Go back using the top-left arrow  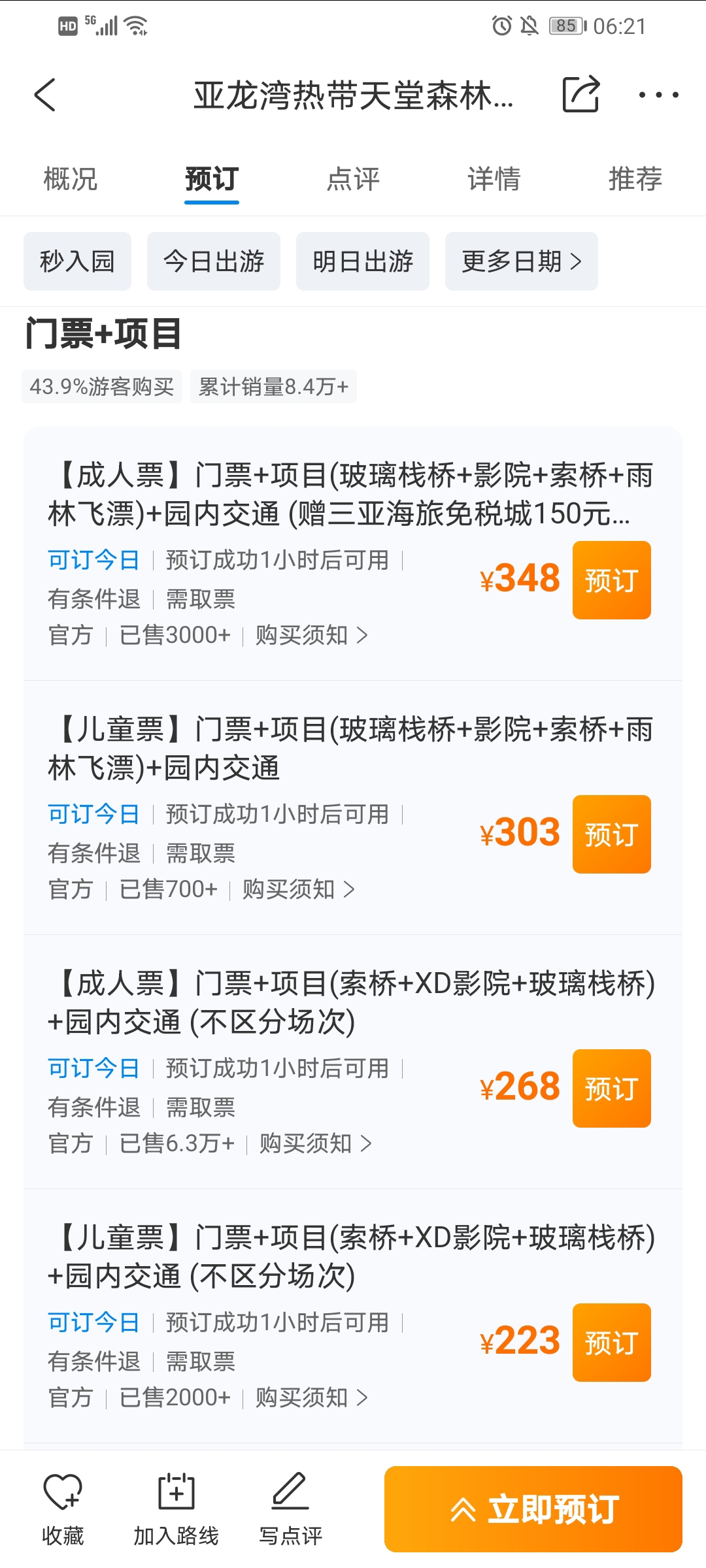45,95
